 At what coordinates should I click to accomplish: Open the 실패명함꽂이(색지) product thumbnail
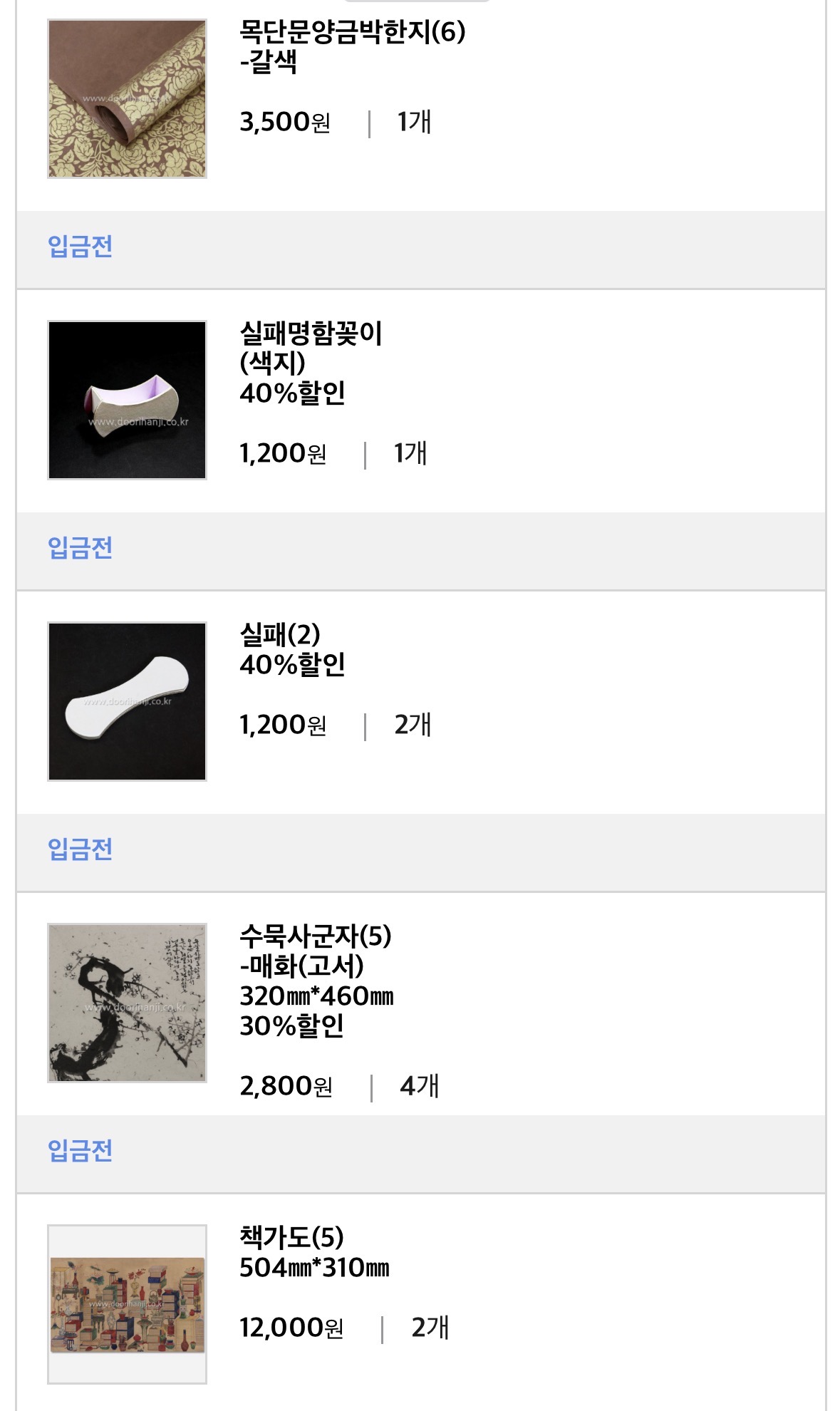(x=127, y=400)
